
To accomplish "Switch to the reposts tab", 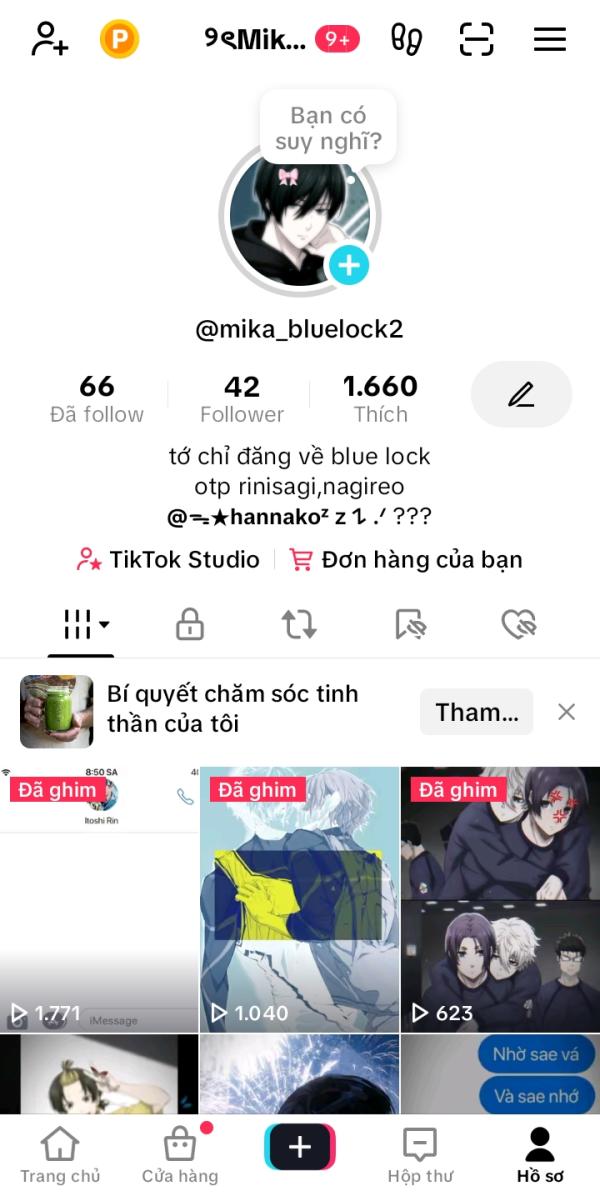I will (299, 624).
